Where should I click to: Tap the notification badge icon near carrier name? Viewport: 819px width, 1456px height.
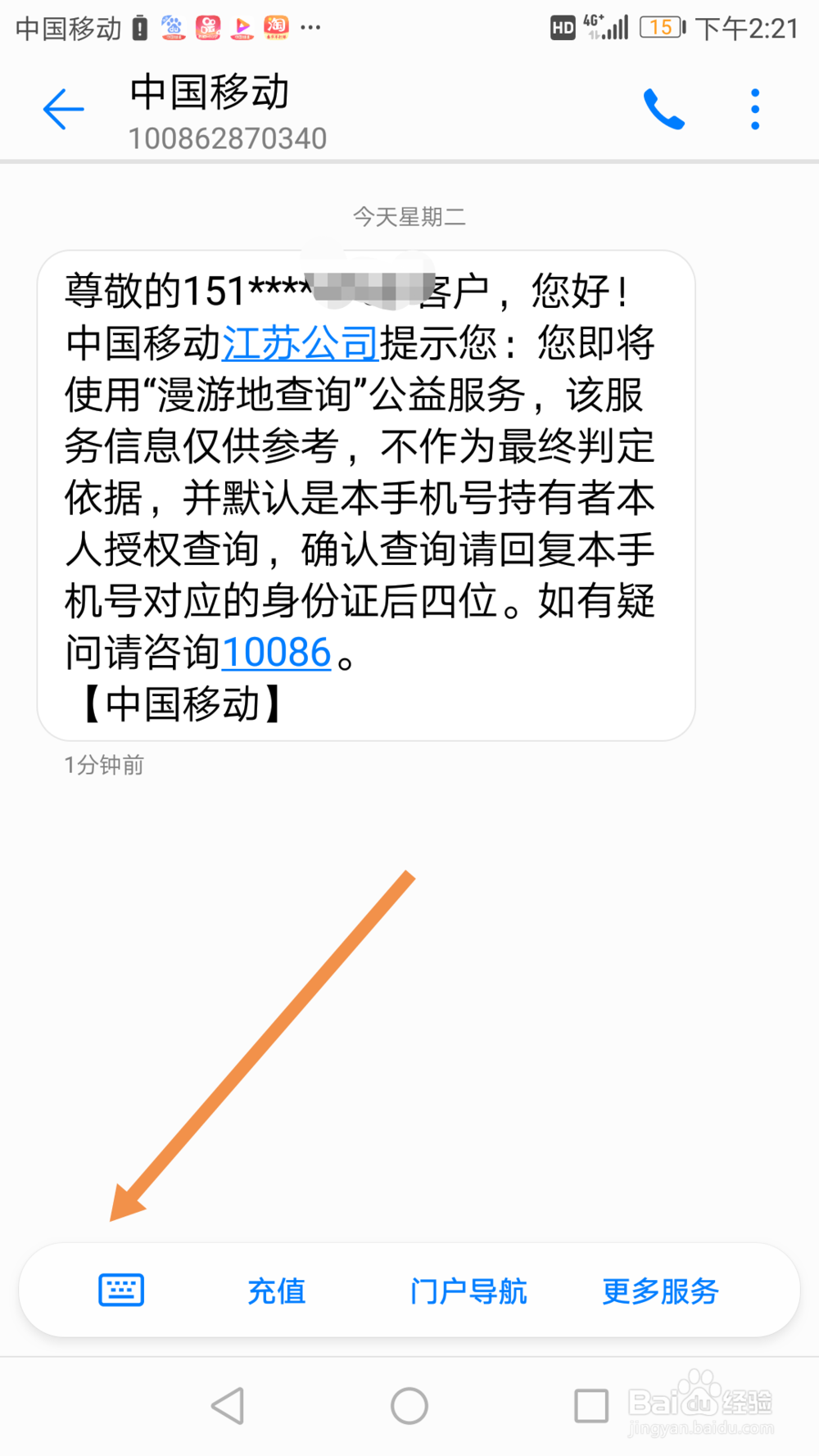(x=138, y=27)
